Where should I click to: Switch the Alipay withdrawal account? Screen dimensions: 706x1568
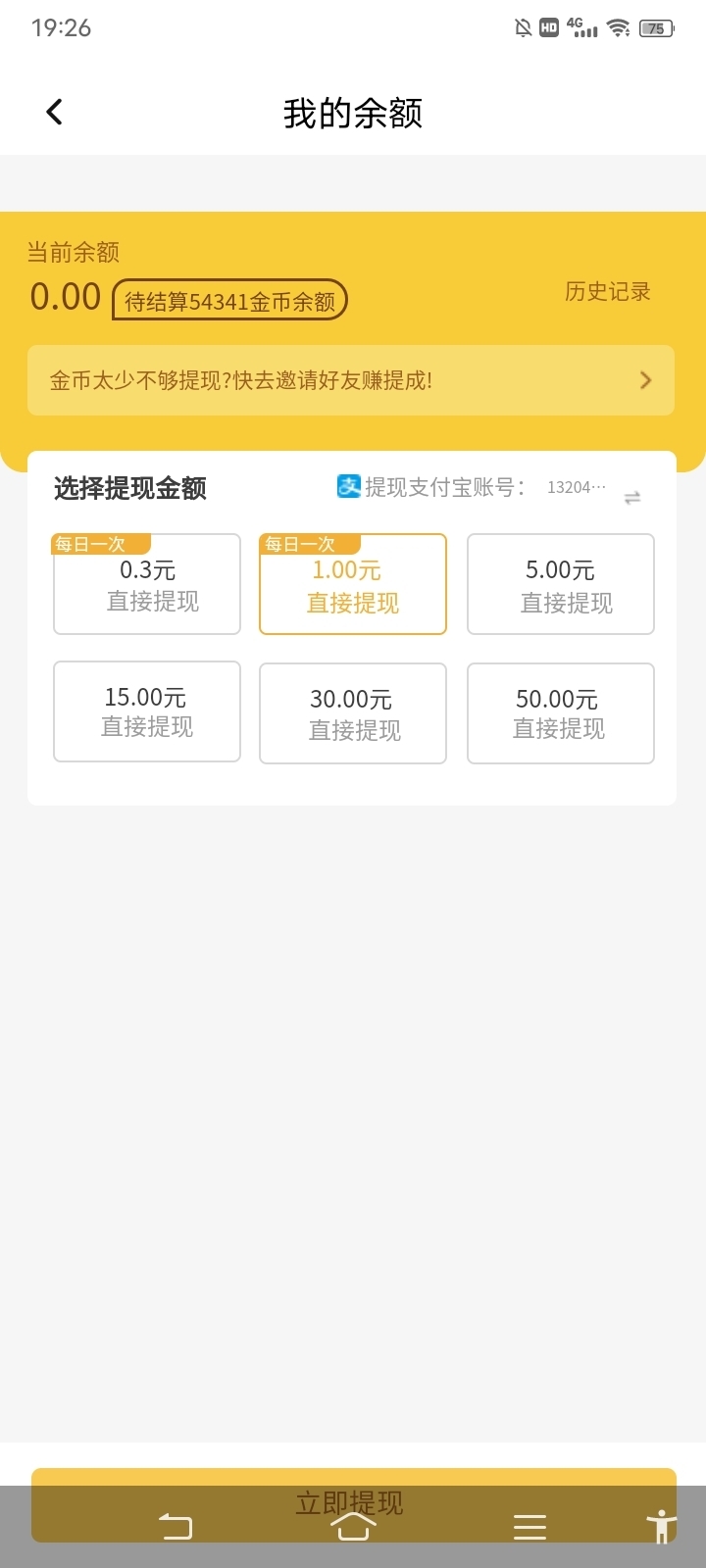point(632,498)
